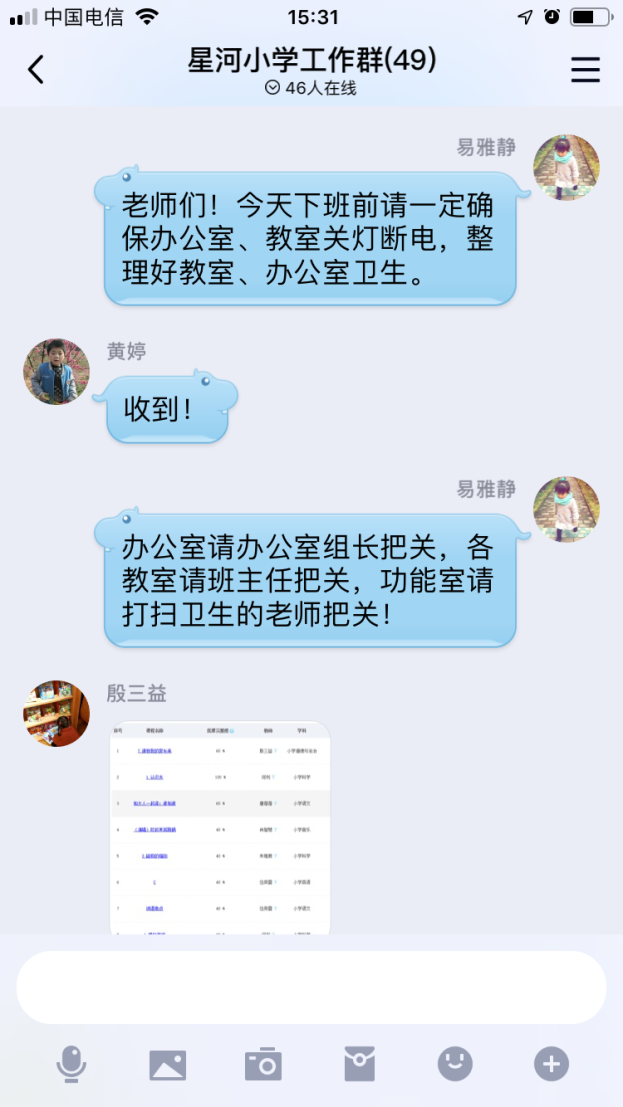Screen dimensions: 623x1107
Task: Open the red packet icon
Action: click(359, 1064)
